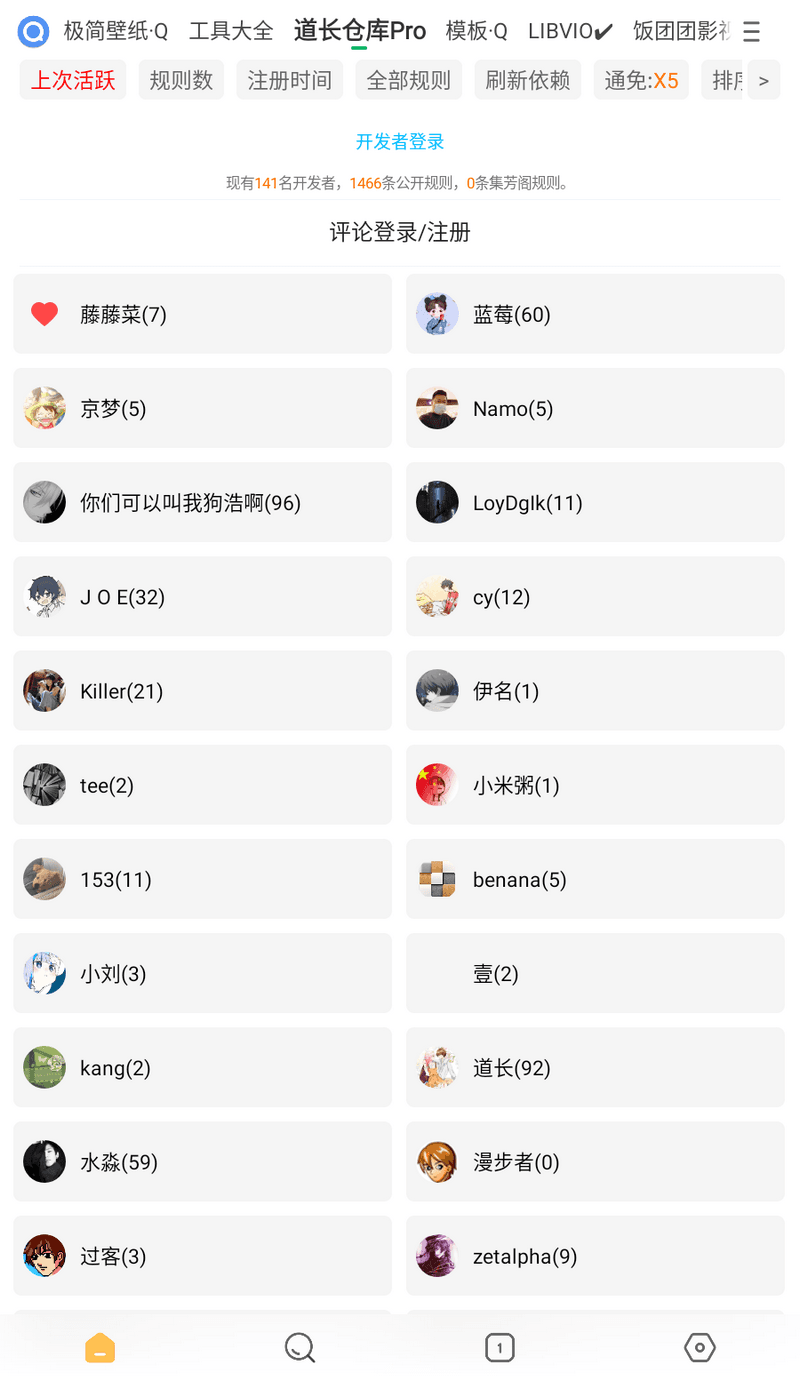800x1381 pixels.
Task: Tap the '1' window count icon in bottom bar
Action: click(499, 1347)
